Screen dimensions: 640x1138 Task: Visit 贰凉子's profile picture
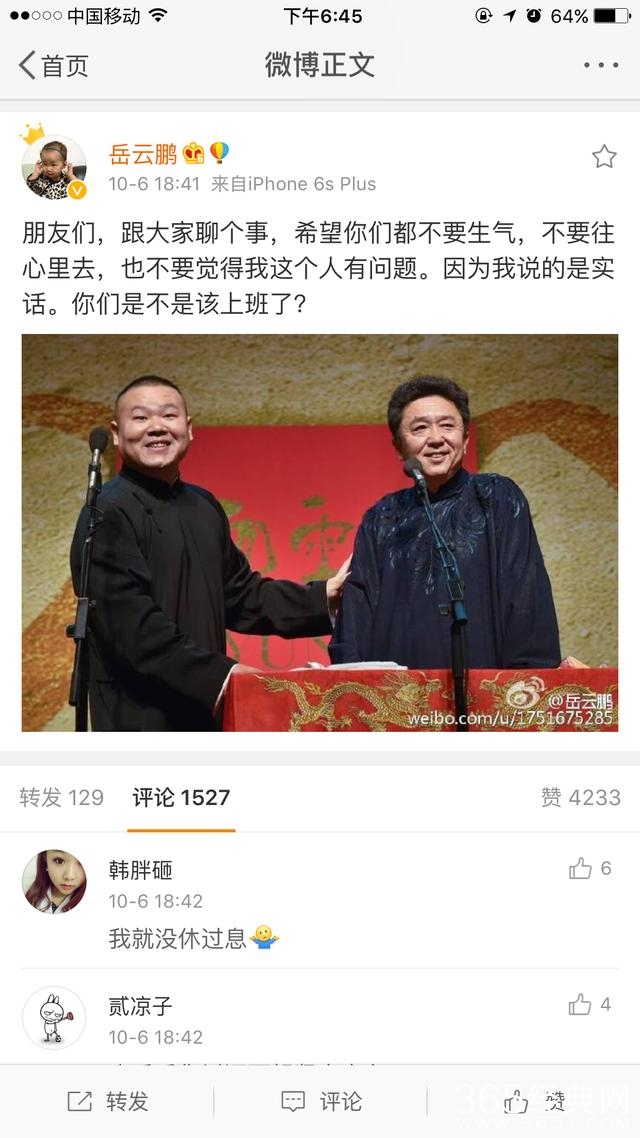coord(54,1017)
